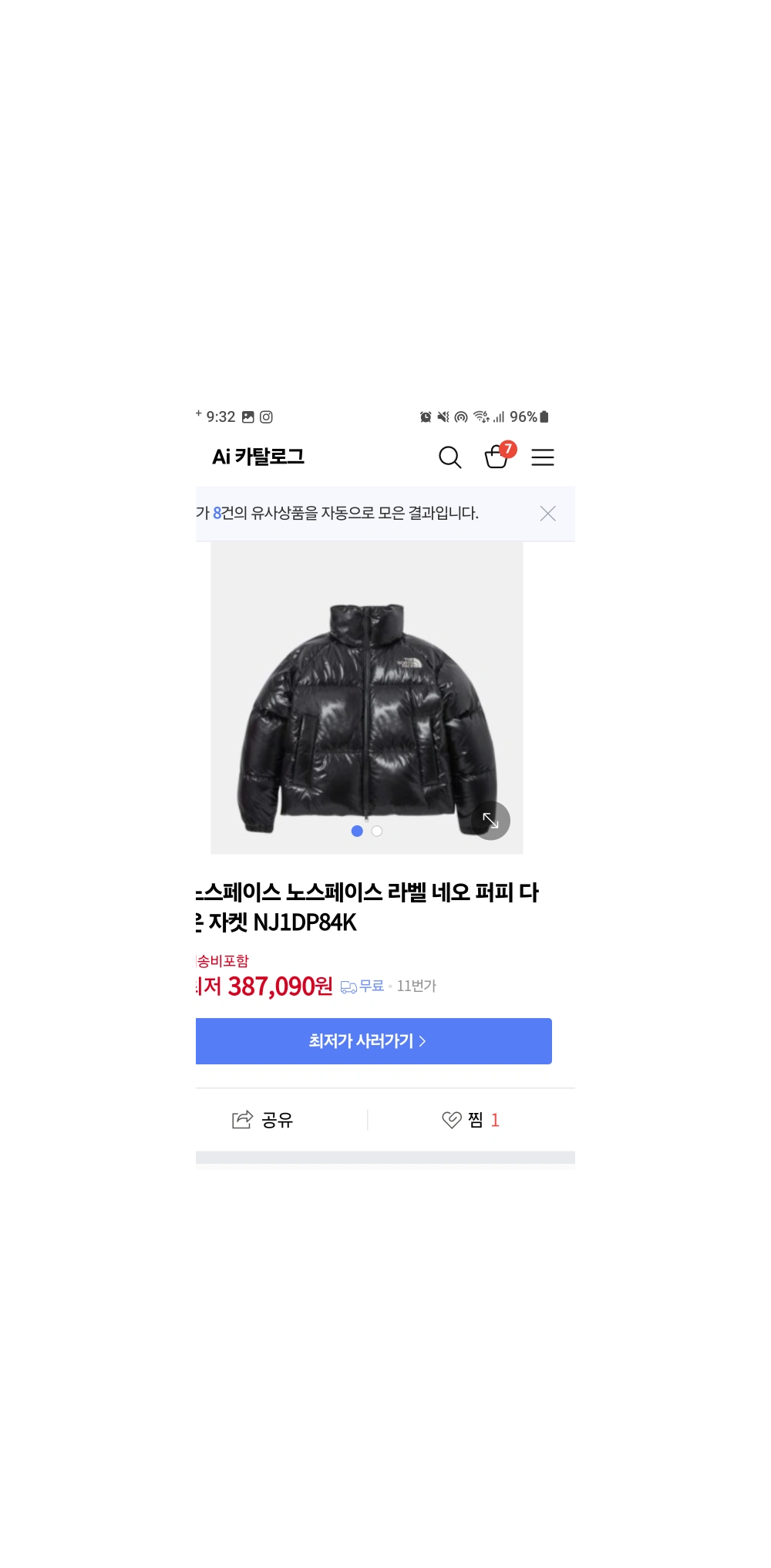Dismiss the similar products notice banner

coord(547,514)
